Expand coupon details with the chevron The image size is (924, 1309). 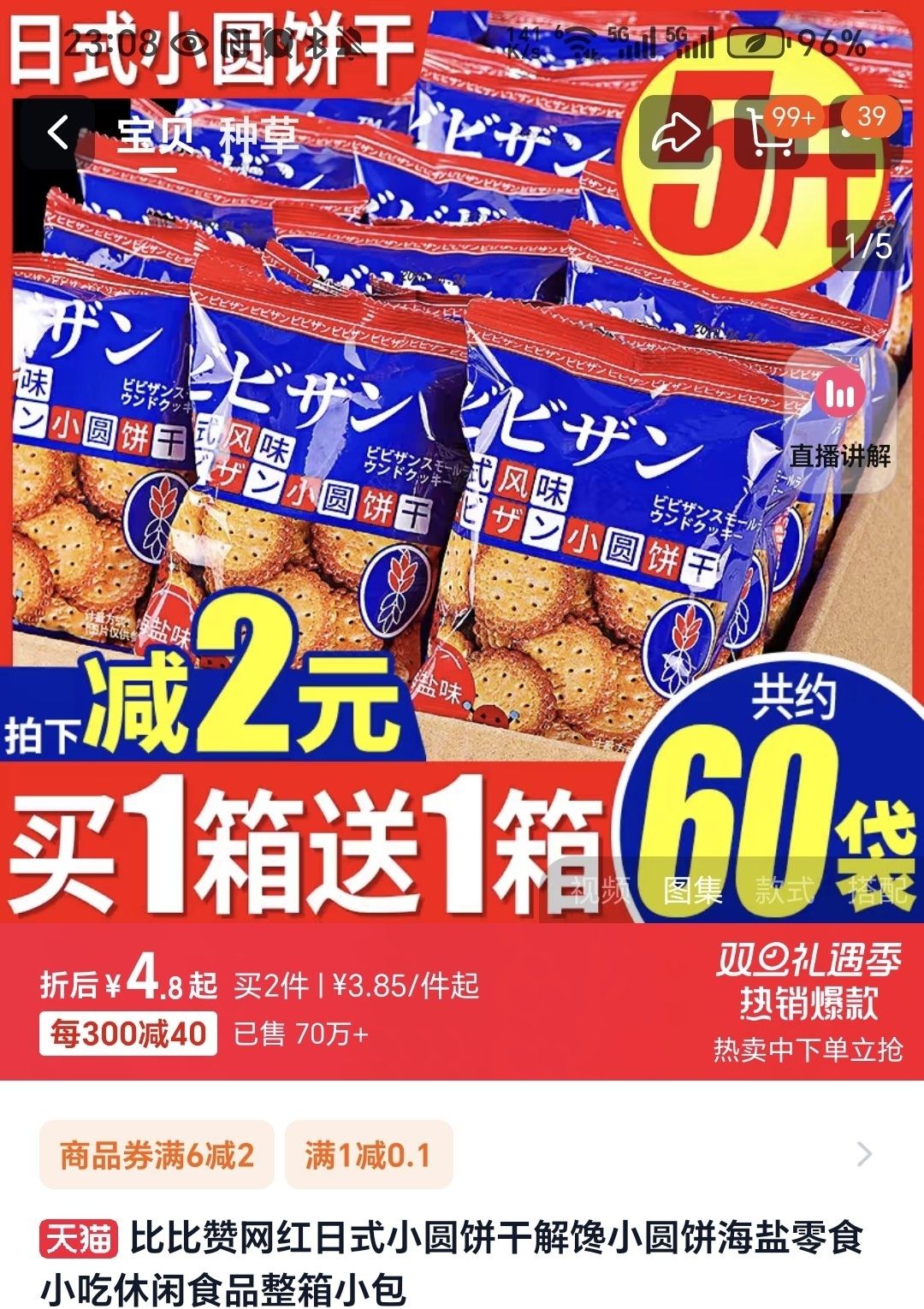pos(864,1154)
